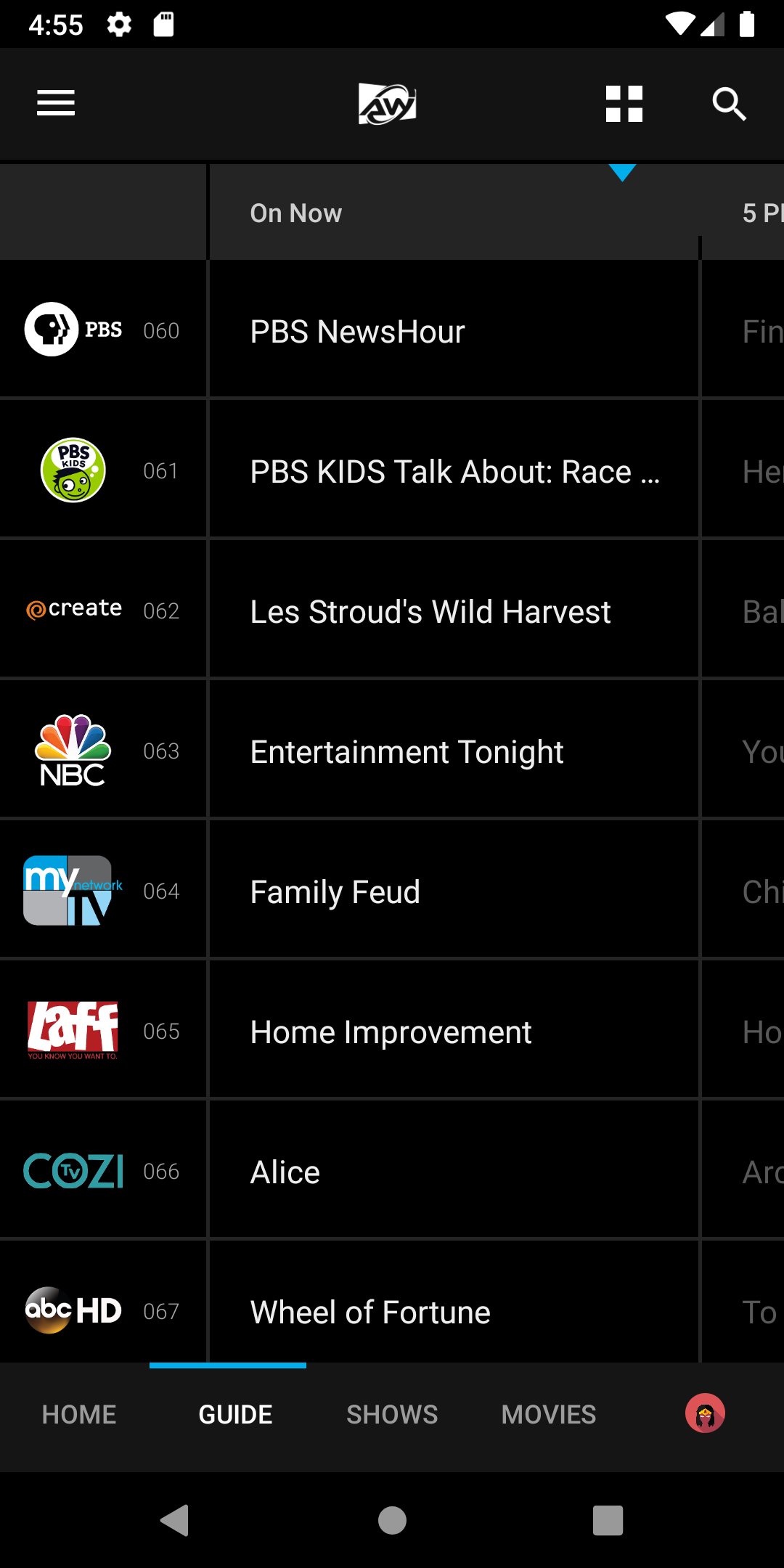Select Les Stroud's Wild Harvest
The image size is (784, 1568).
454,611
